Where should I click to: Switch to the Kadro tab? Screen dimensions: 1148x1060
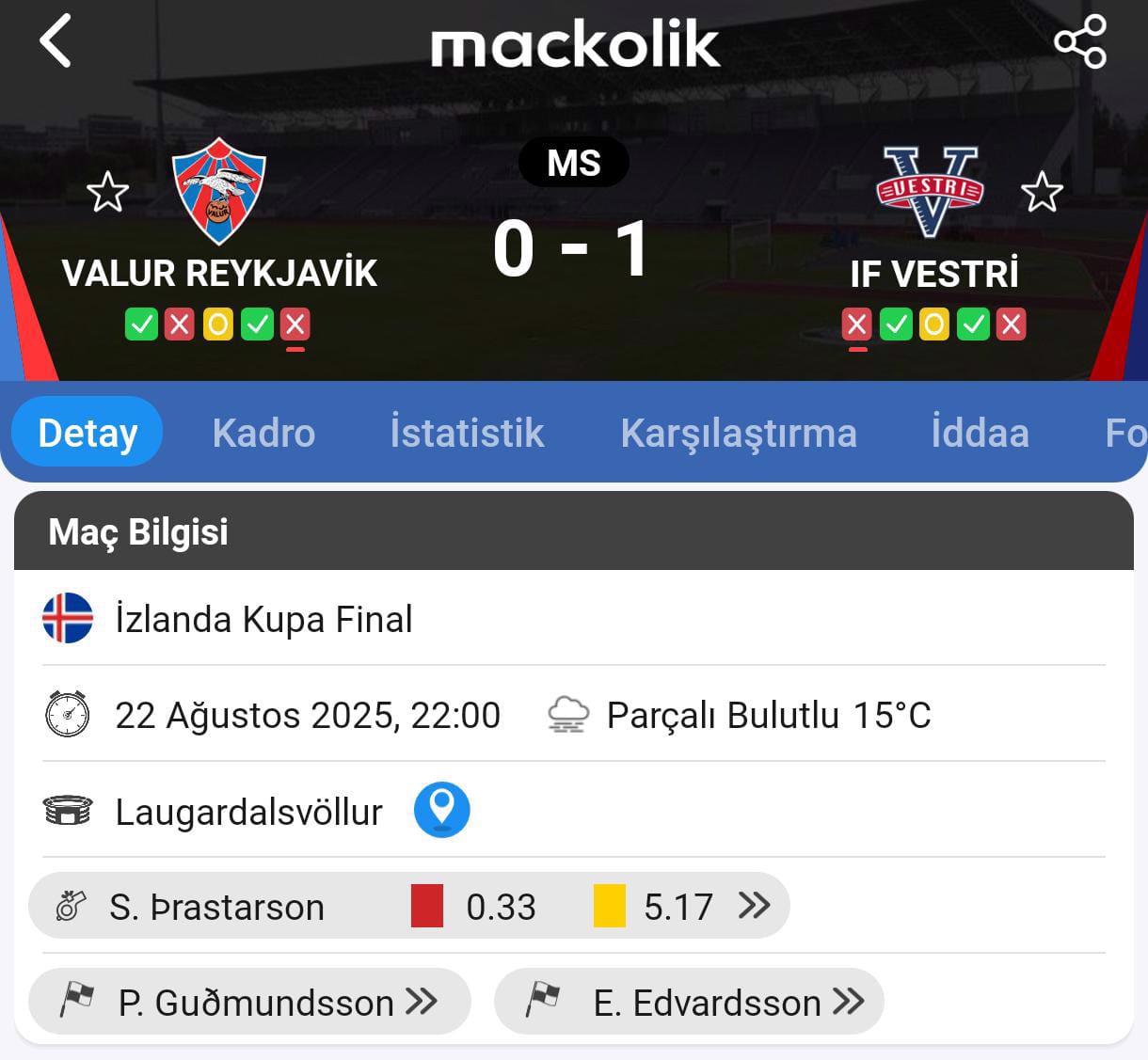point(263,433)
